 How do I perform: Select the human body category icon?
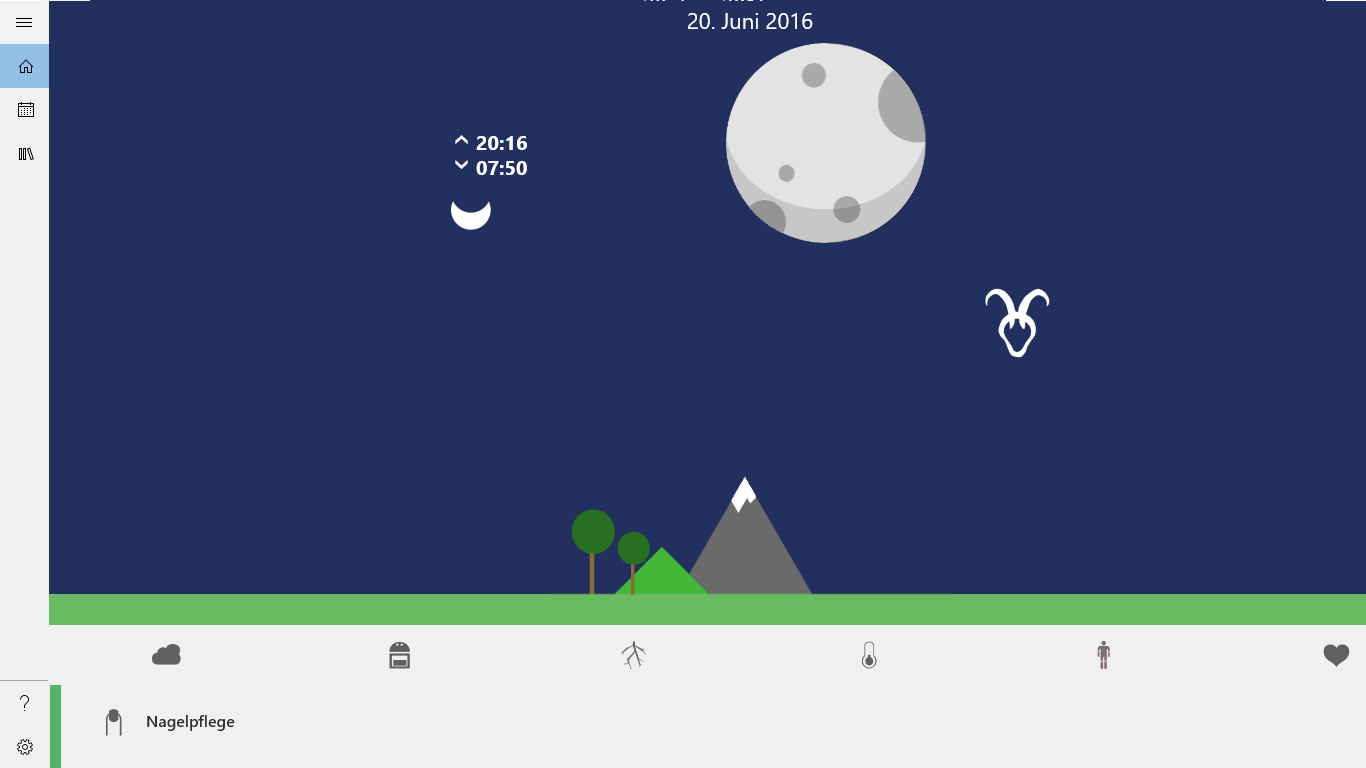point(1103,655)
